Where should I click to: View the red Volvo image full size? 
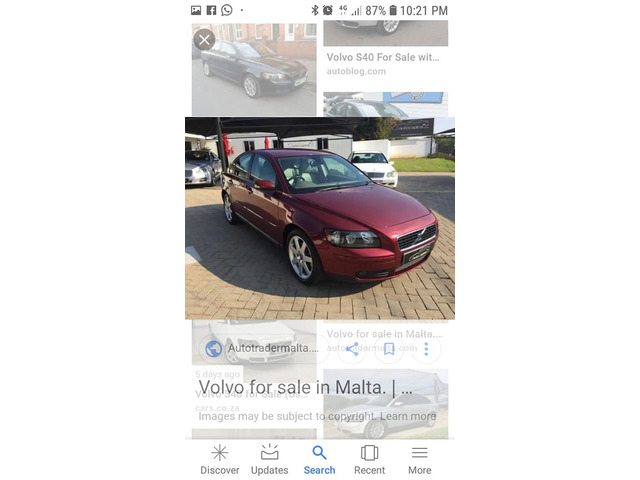point(320,218)
